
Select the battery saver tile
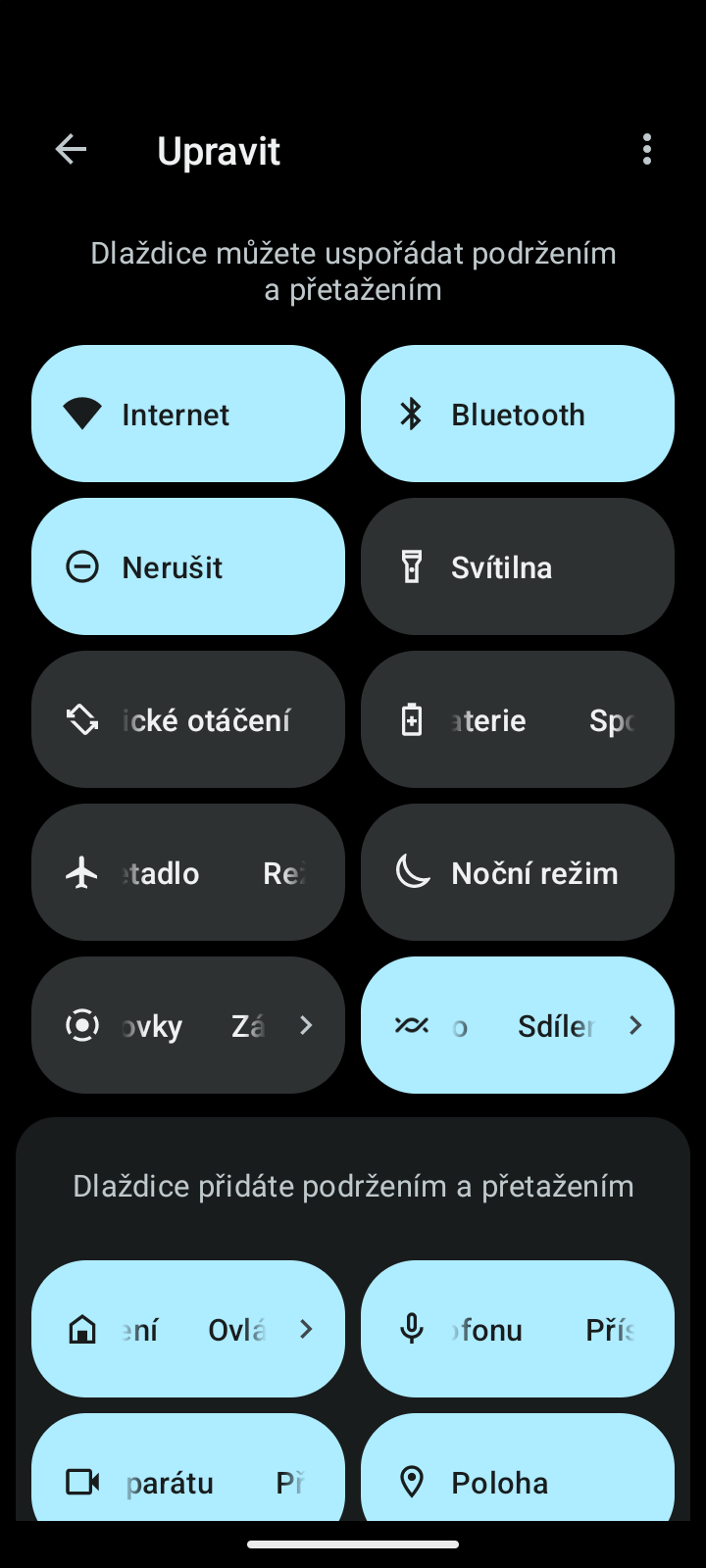tap(518, 719)
